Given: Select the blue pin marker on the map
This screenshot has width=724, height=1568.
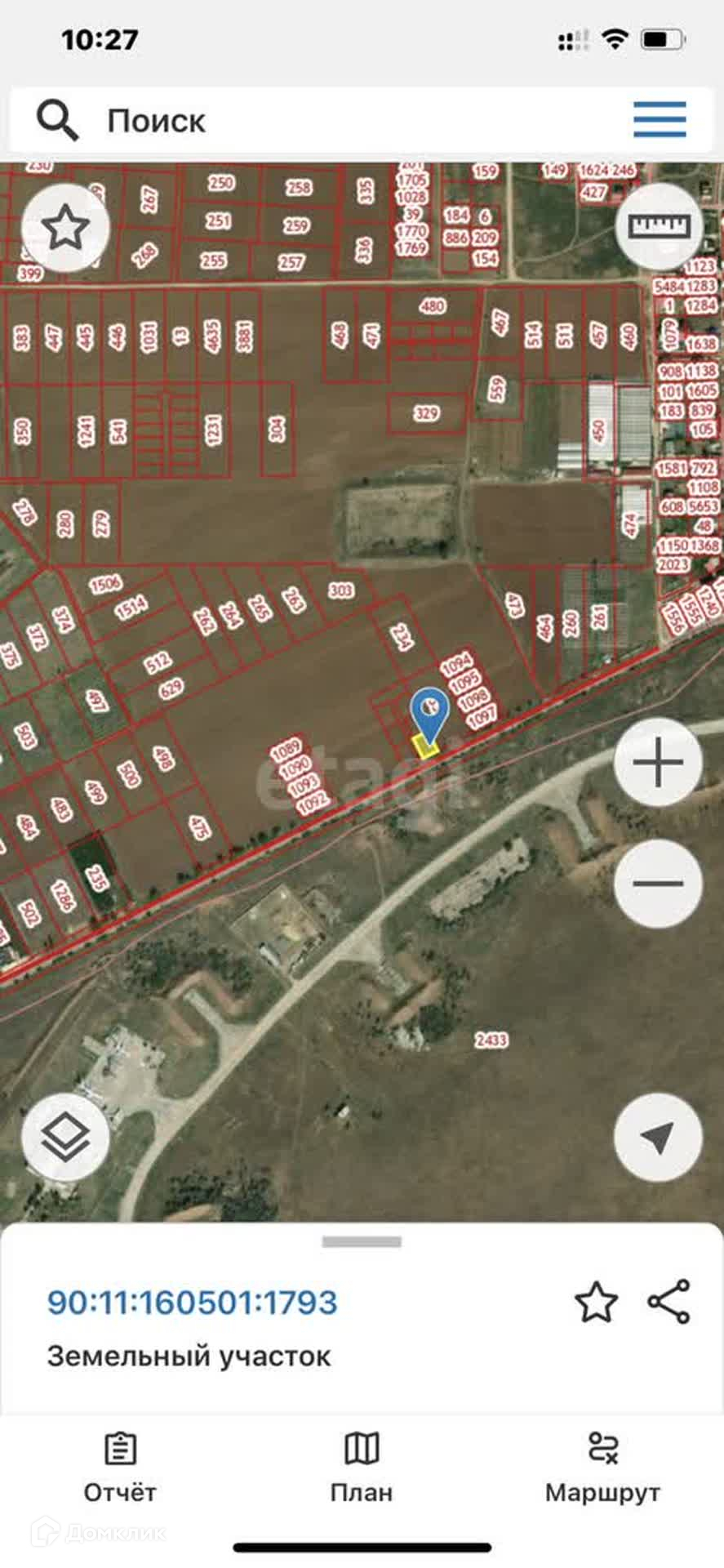Looking at the screenshot, I should [429, 712].
